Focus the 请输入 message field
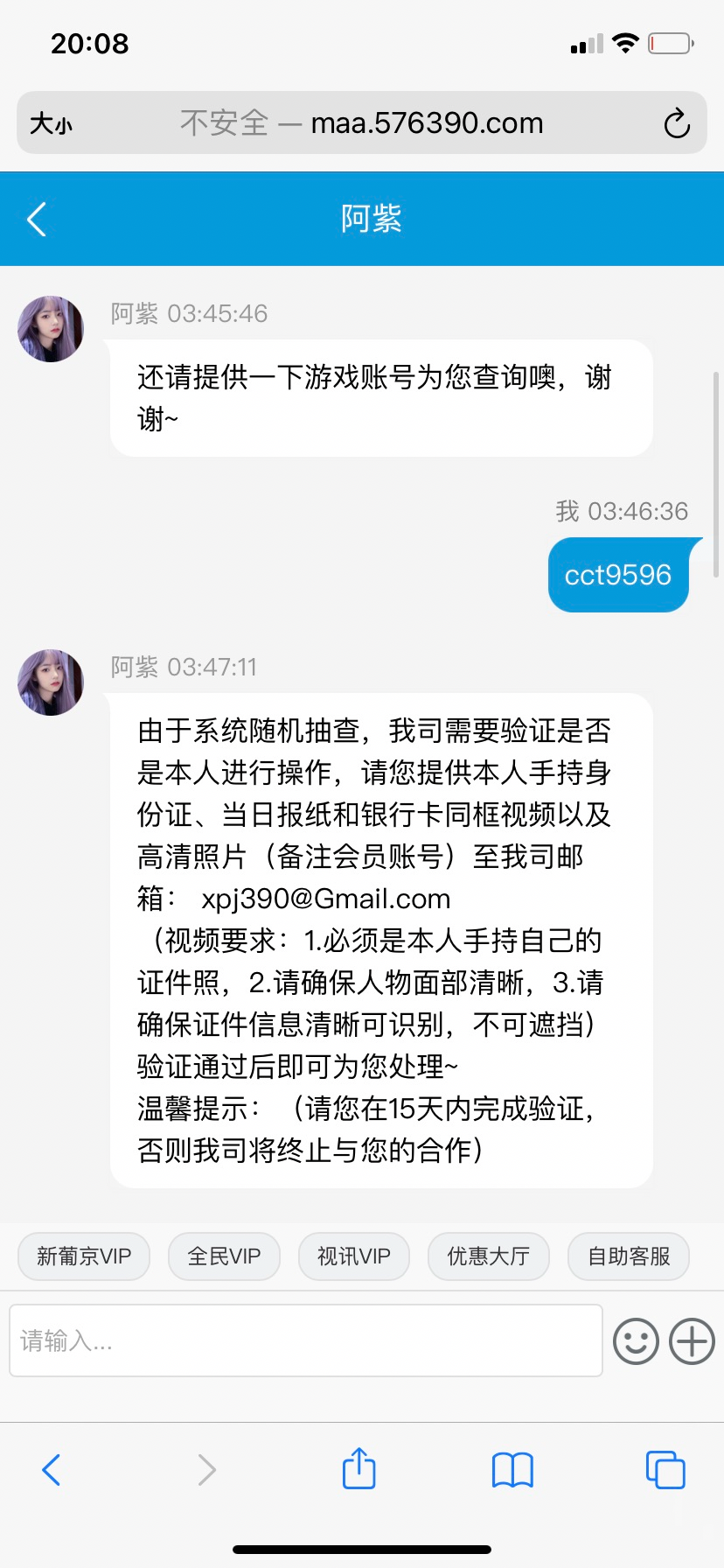This screenshot has height=1568, width=724. point(306,1340)
